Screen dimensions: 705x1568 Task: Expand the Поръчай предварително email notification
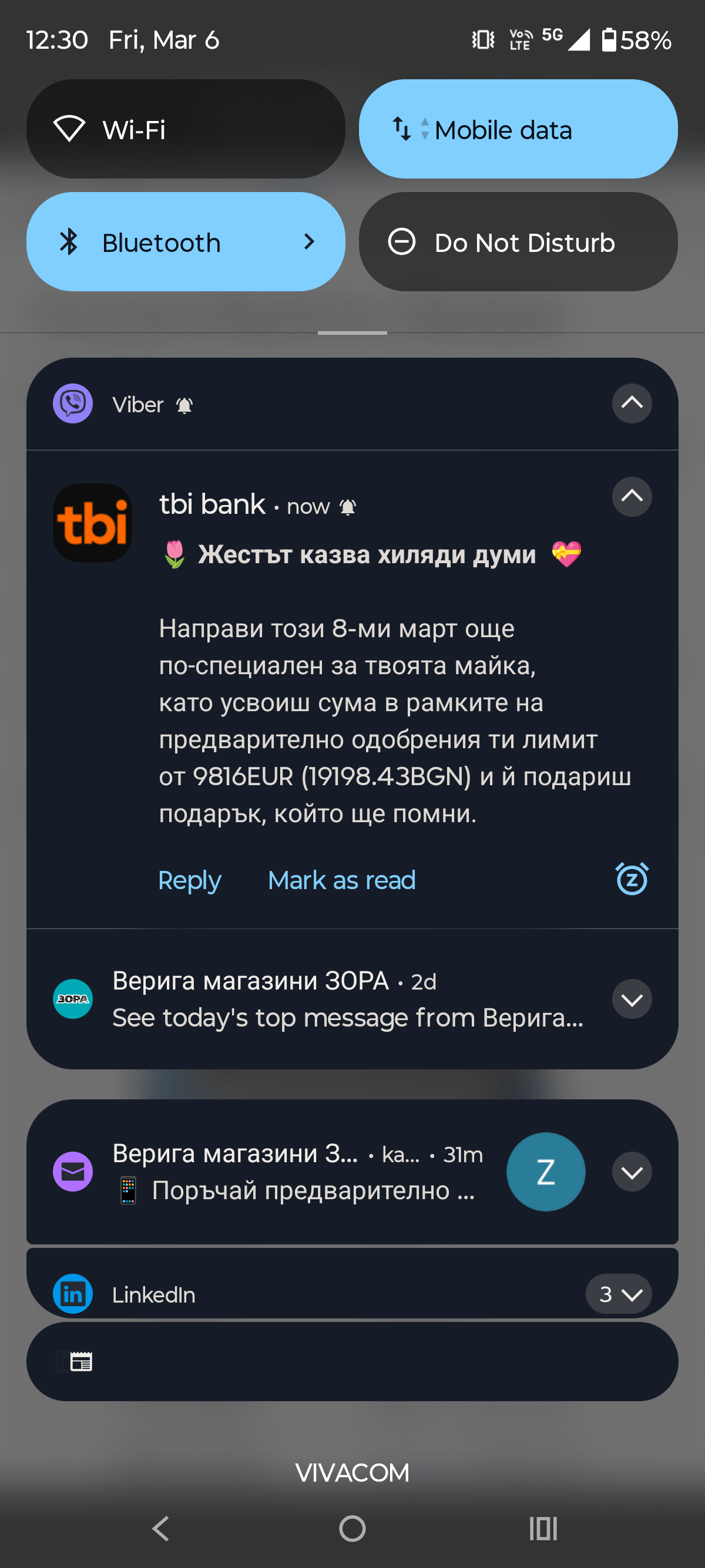[632, 1172]
